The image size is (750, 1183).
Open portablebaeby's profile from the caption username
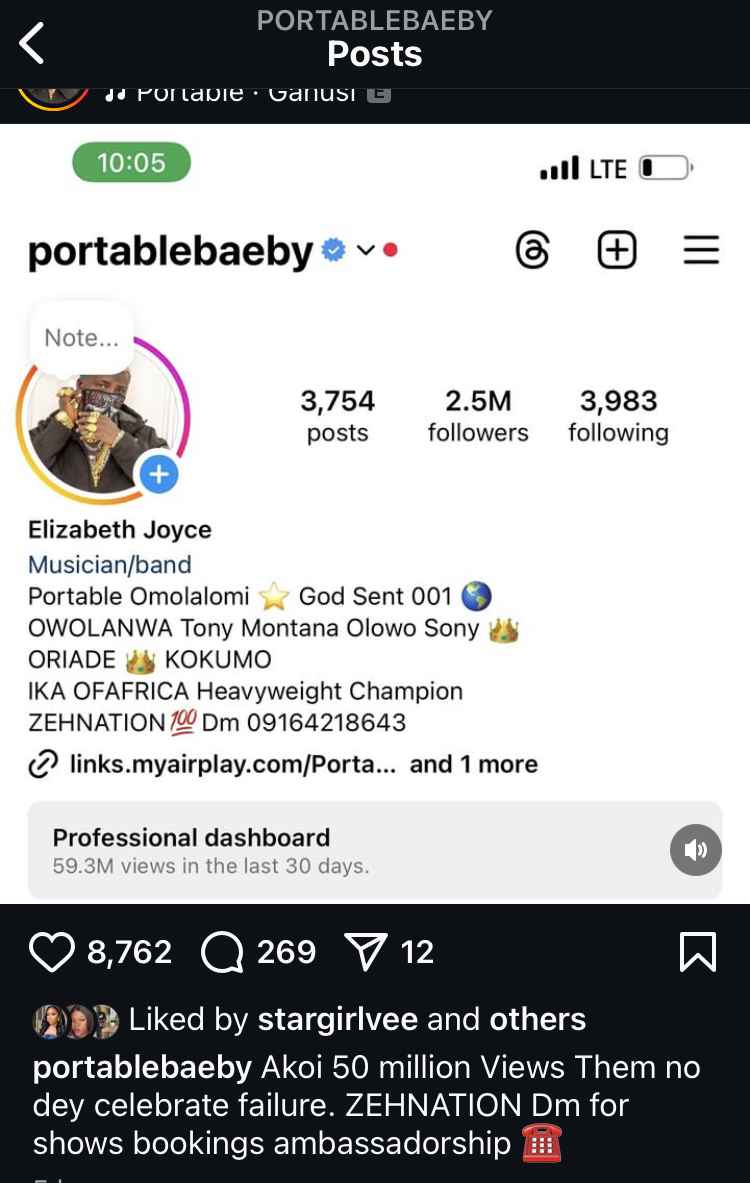[x=142, y=1067]
